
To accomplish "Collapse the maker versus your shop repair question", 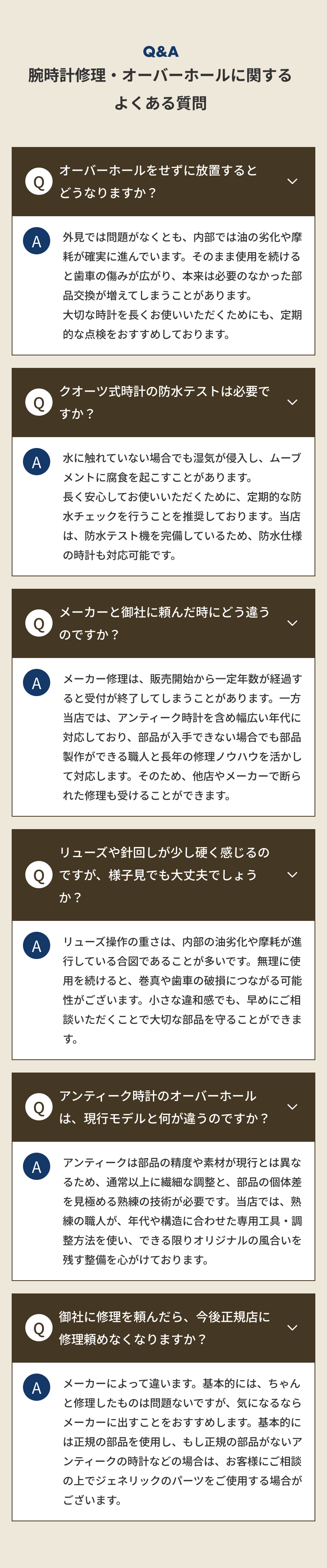I will [292, 623].
